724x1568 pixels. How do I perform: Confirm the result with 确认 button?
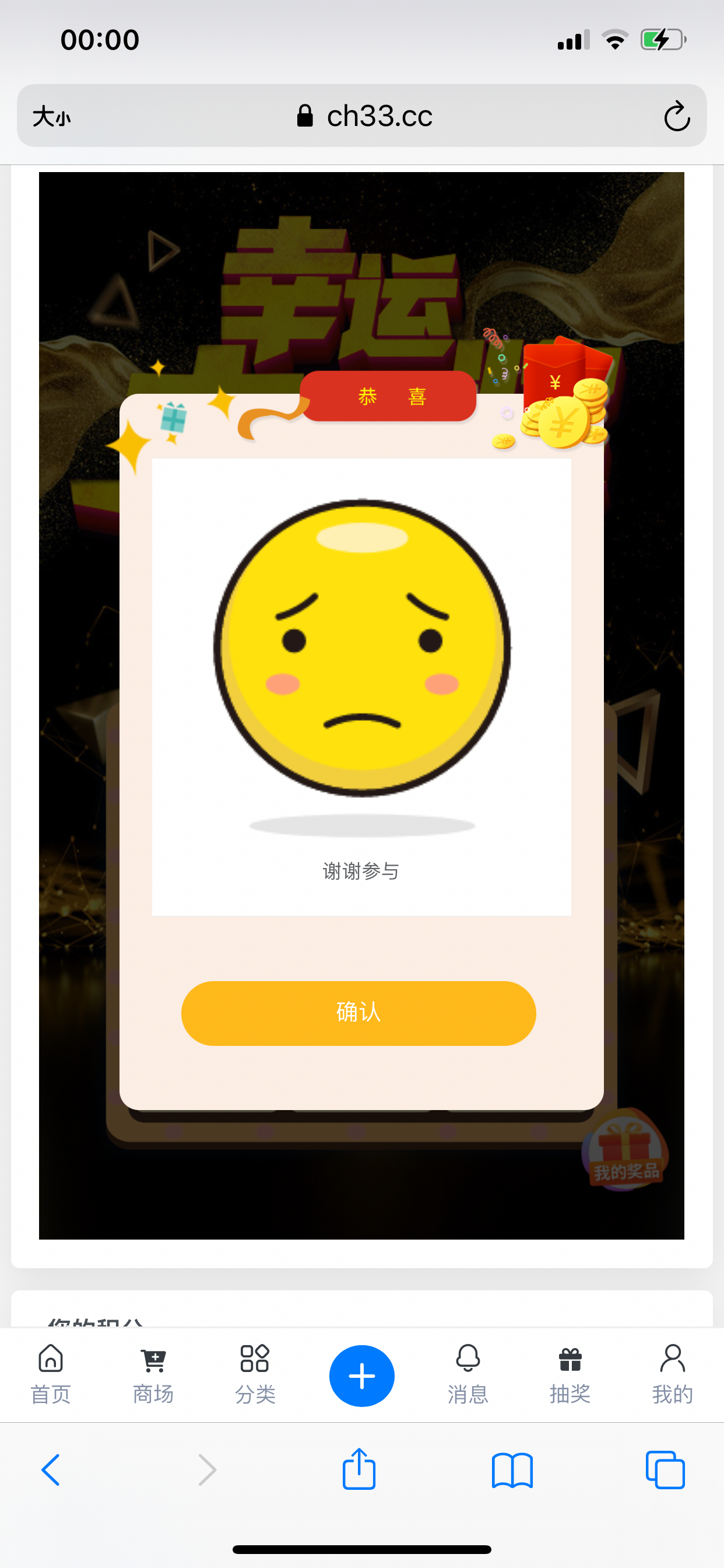359,1013
